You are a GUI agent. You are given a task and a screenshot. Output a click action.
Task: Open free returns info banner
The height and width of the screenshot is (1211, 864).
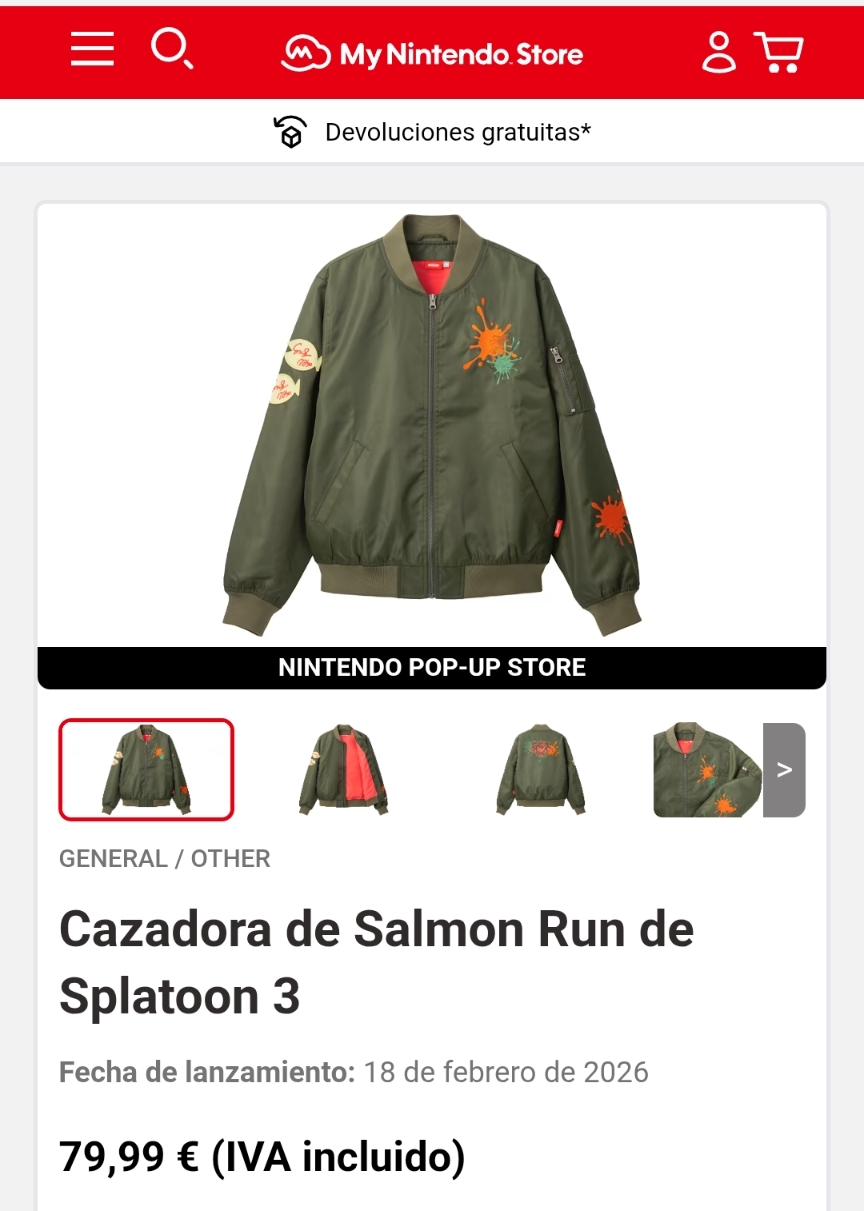pyautogui.click(x=432, y=132)
